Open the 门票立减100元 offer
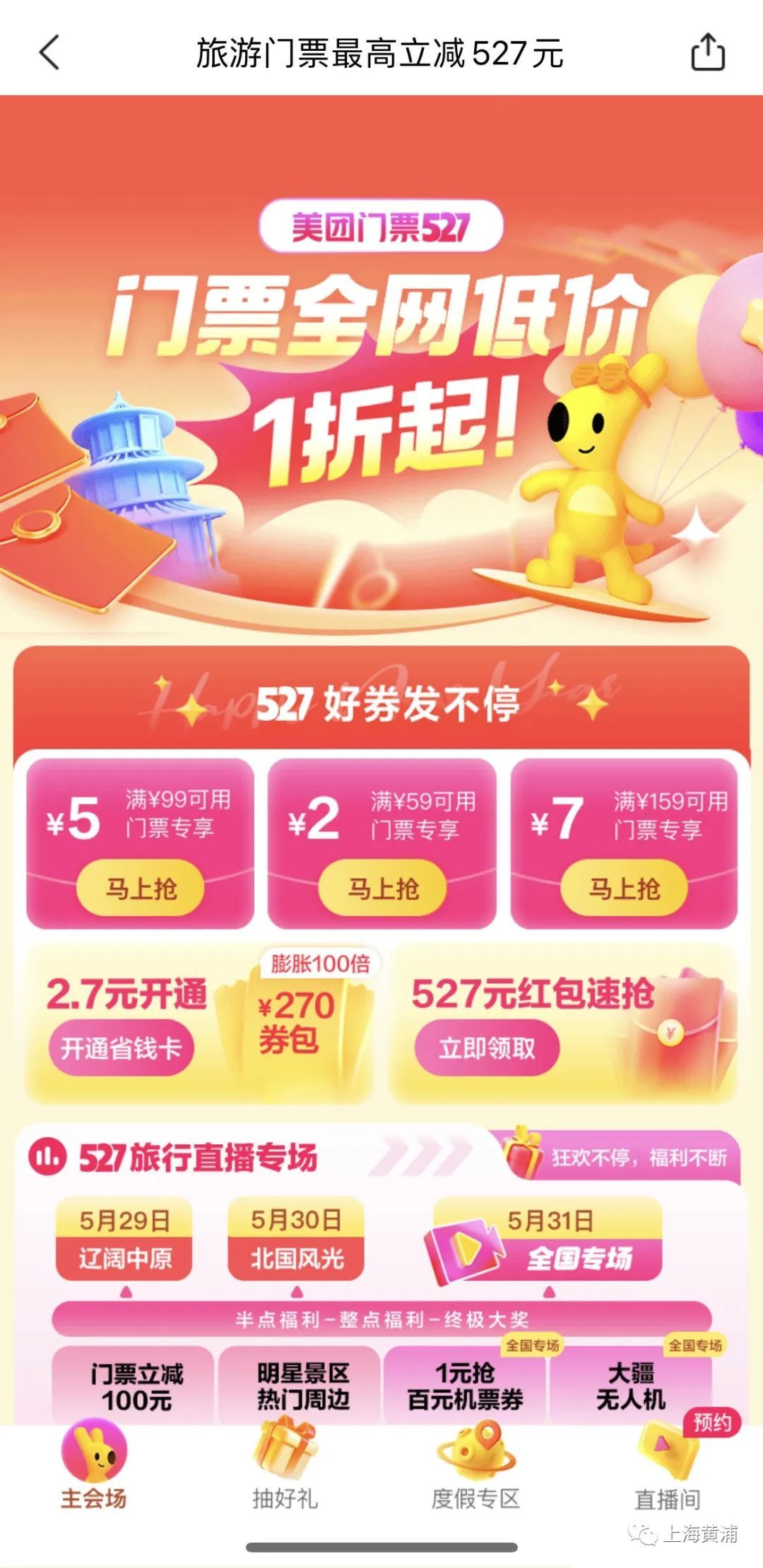 pos(136,1386)
